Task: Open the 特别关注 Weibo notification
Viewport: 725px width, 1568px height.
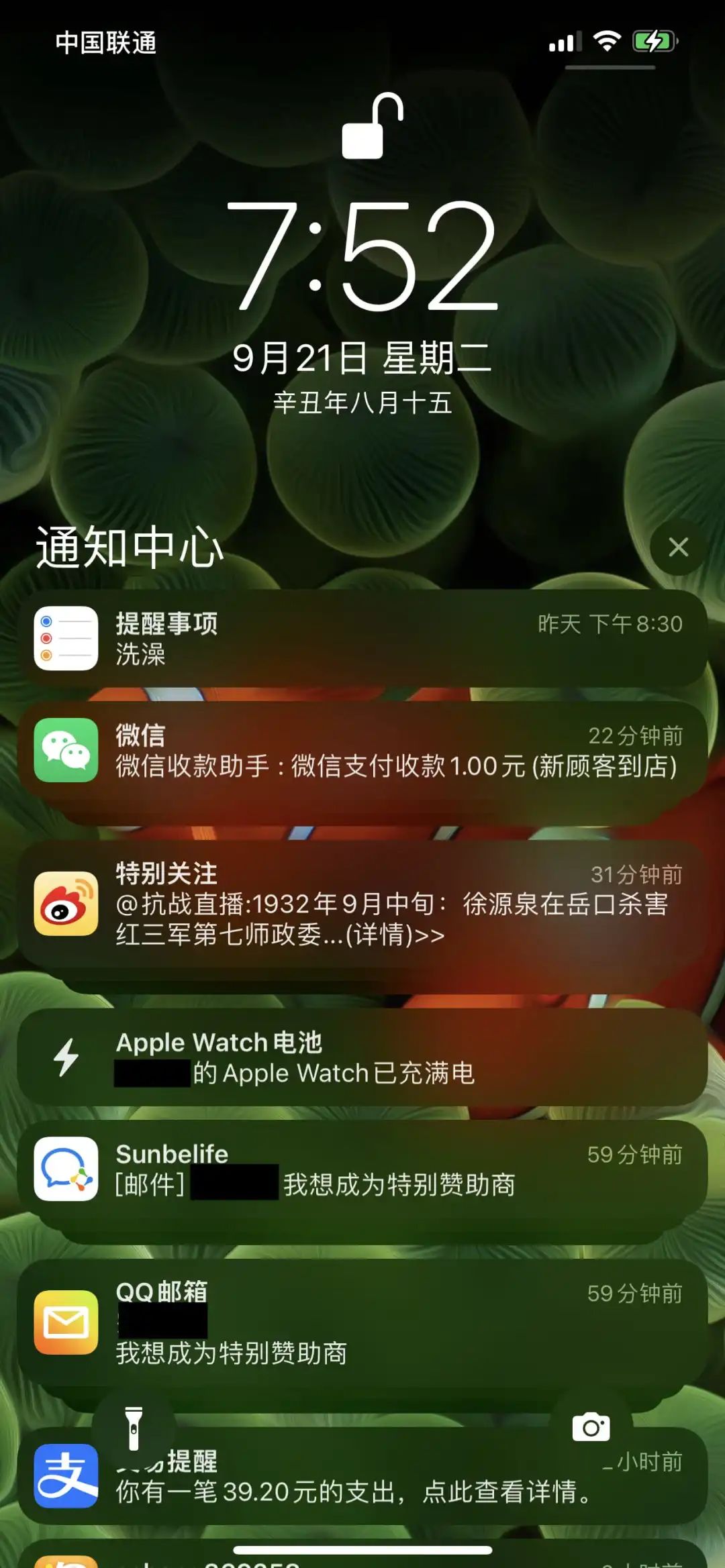Action: 362,904
